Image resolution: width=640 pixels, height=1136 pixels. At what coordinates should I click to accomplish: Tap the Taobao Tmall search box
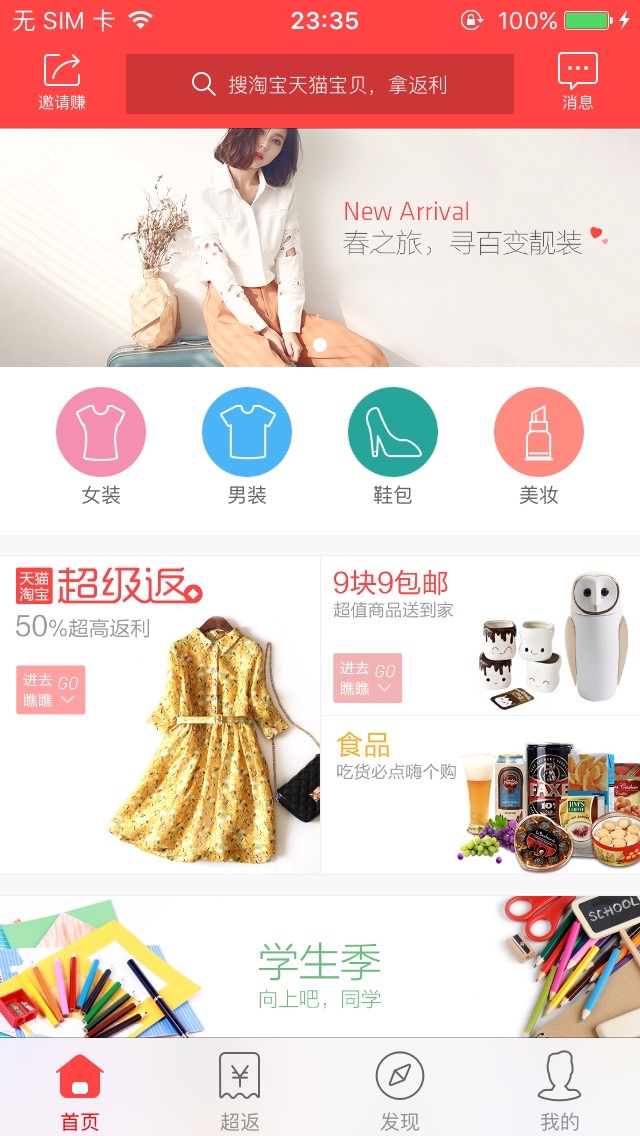(320, 84)
